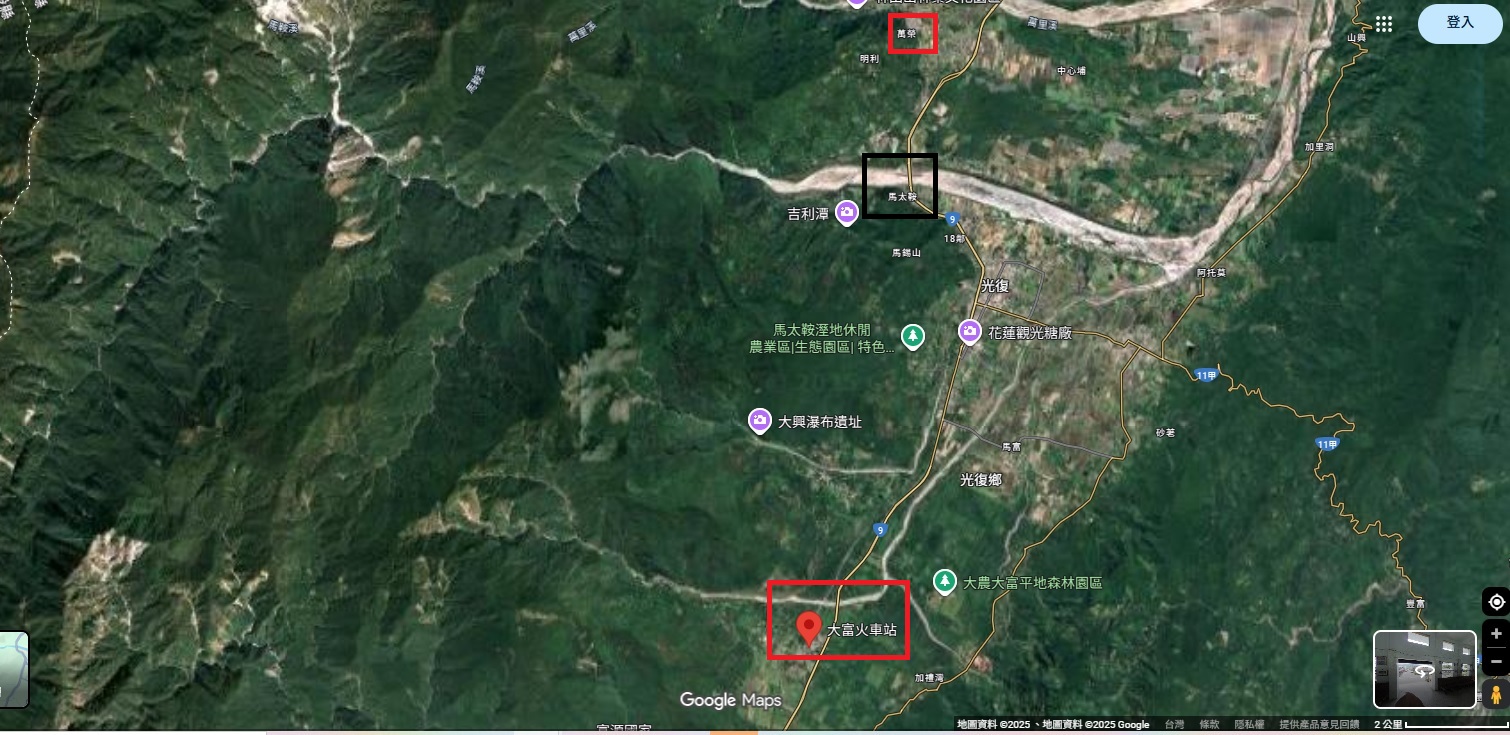1510x735 pixels.
Task: Select the 大興瀑布遺址 marker
Action: (760, 421)
